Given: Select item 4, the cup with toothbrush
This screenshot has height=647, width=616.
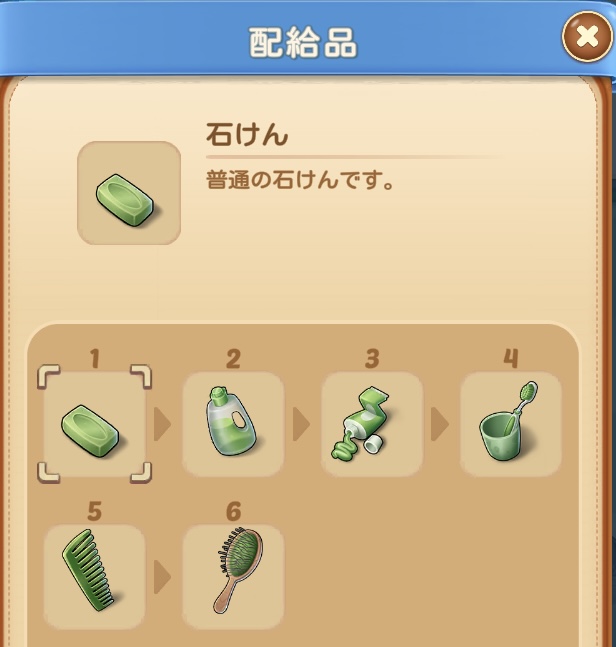Looking at the screenshot, I should pyautogui.click(x=510, y=425).
